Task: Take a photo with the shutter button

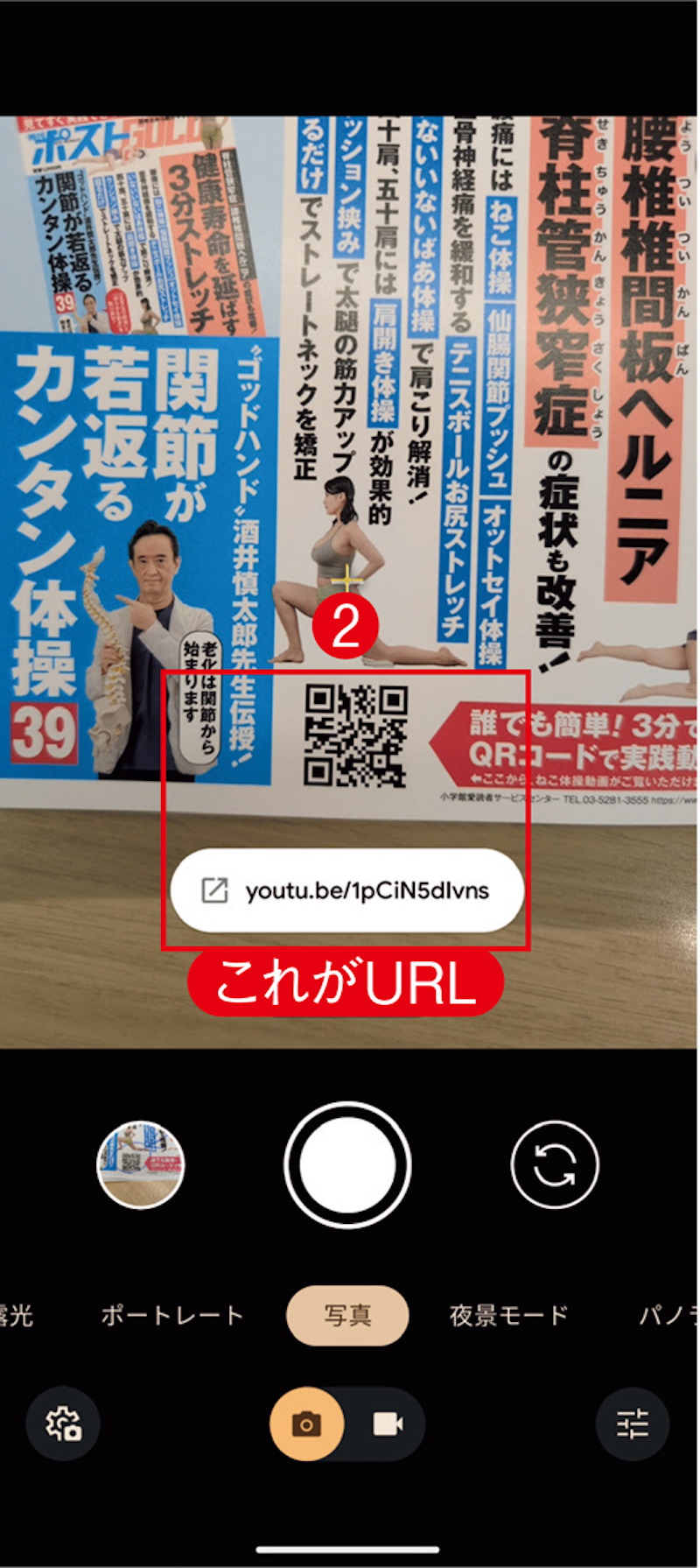Action: [x=347, y=1164]
